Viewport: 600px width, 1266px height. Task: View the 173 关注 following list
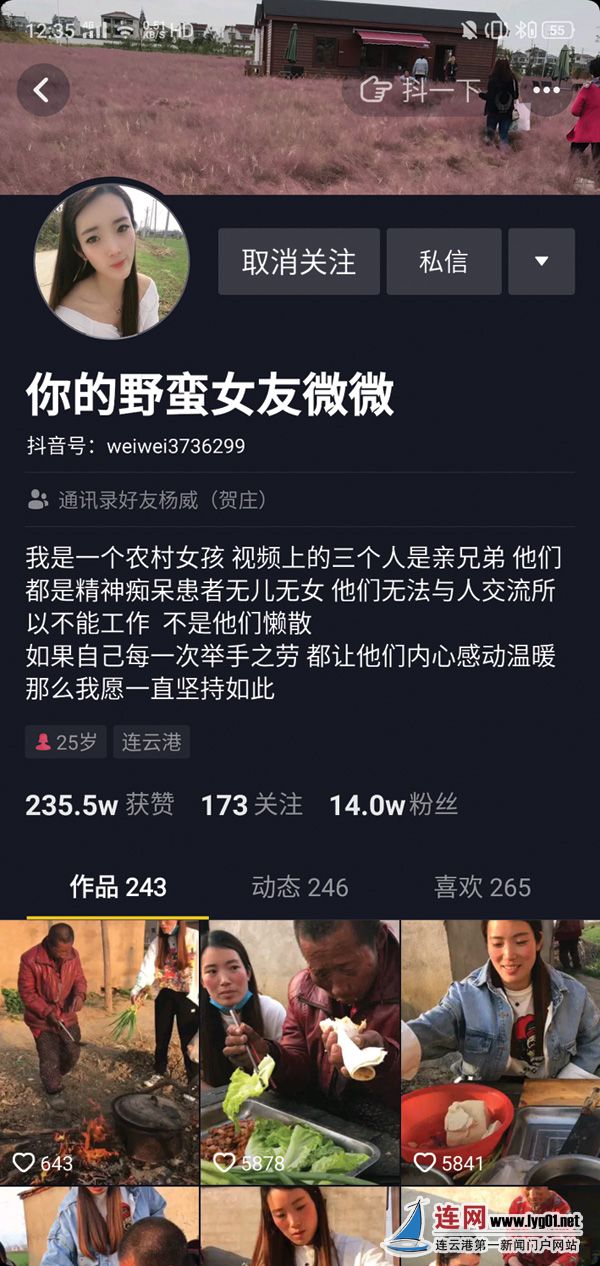point(251,805)
